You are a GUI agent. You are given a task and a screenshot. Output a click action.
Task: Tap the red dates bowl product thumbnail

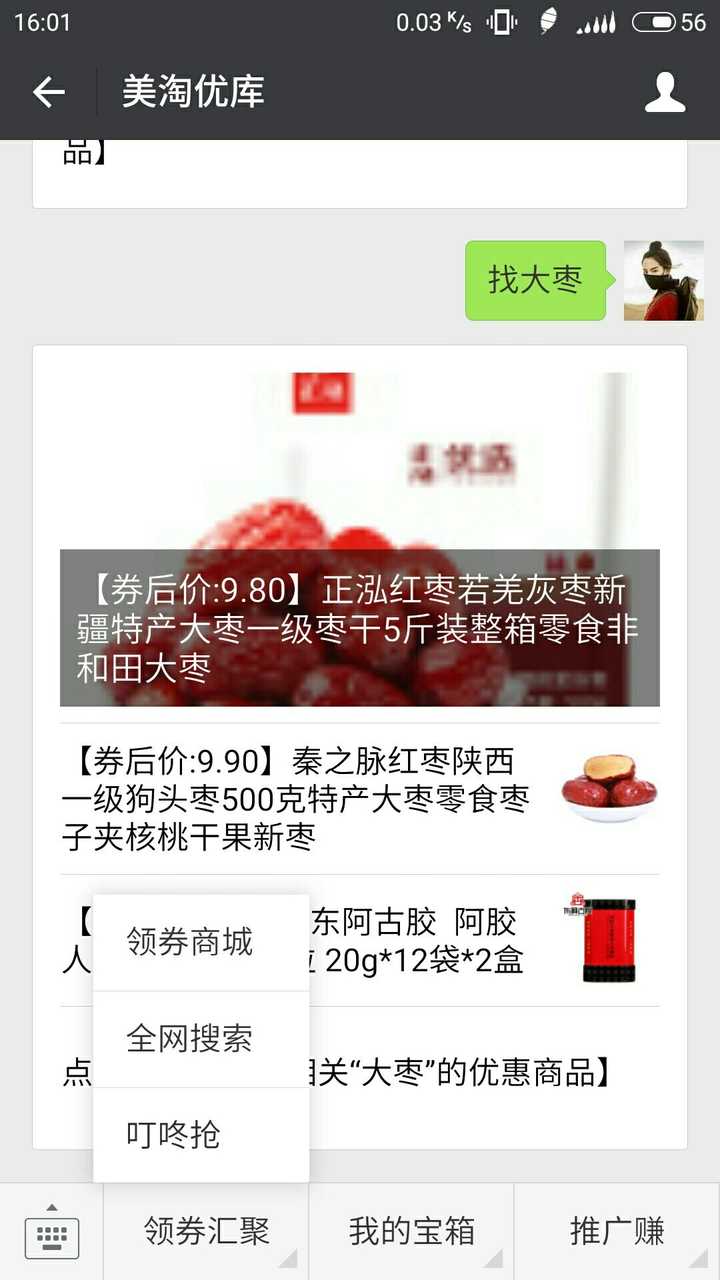610,790
